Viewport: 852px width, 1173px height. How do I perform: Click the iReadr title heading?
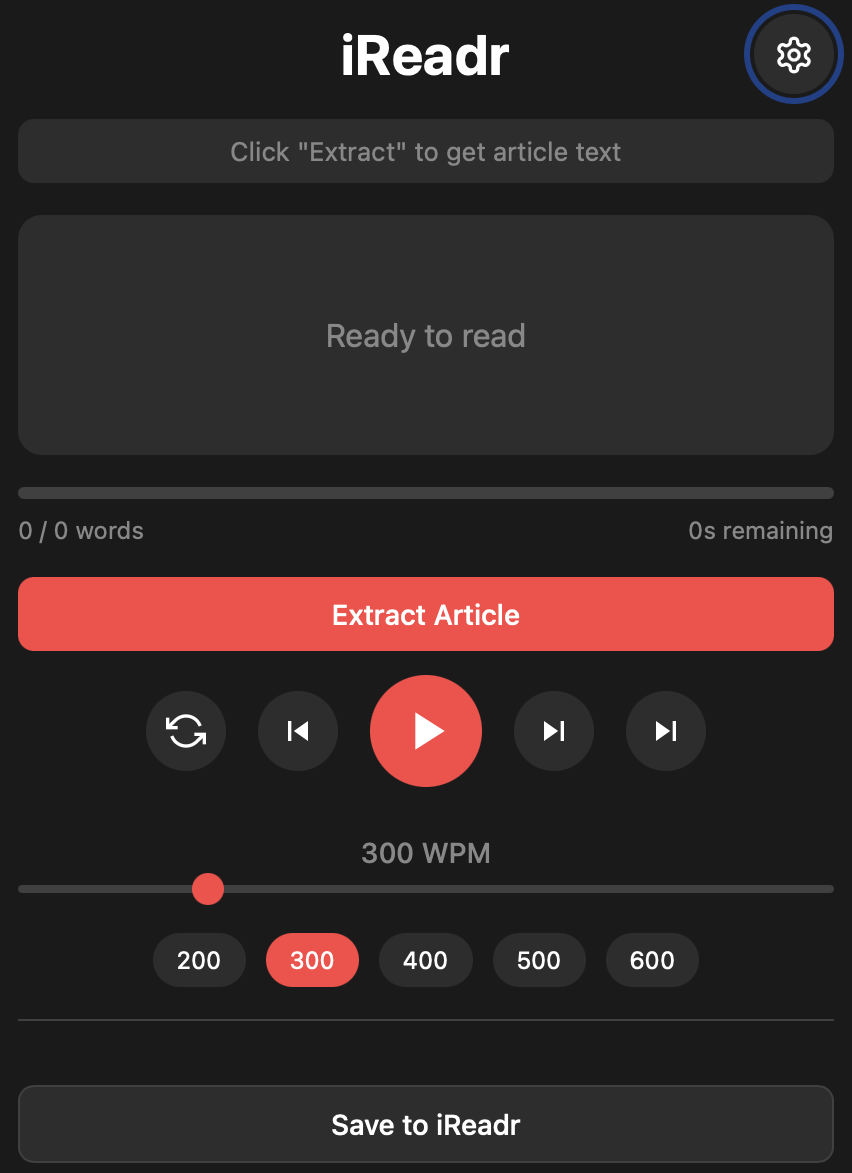click(x=426, y=55)
